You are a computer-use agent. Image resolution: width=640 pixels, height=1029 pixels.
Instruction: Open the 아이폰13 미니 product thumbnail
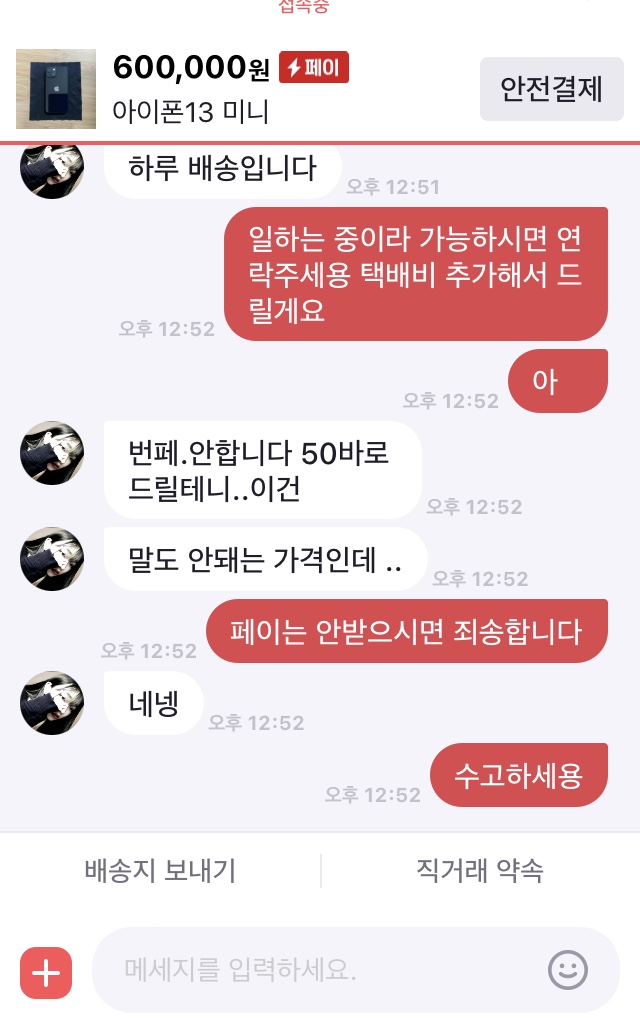56,89
